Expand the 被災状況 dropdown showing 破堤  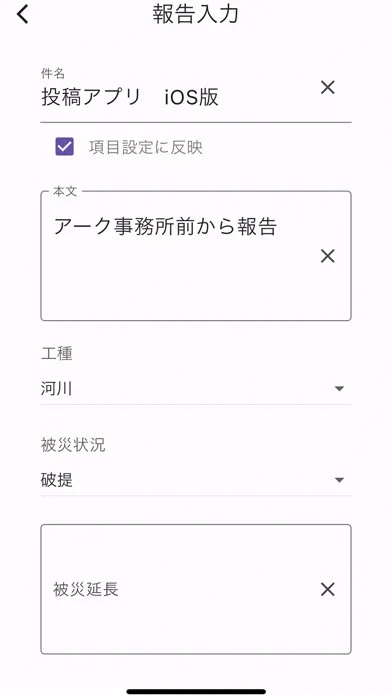pyautogui.click(x=196, y=480)
